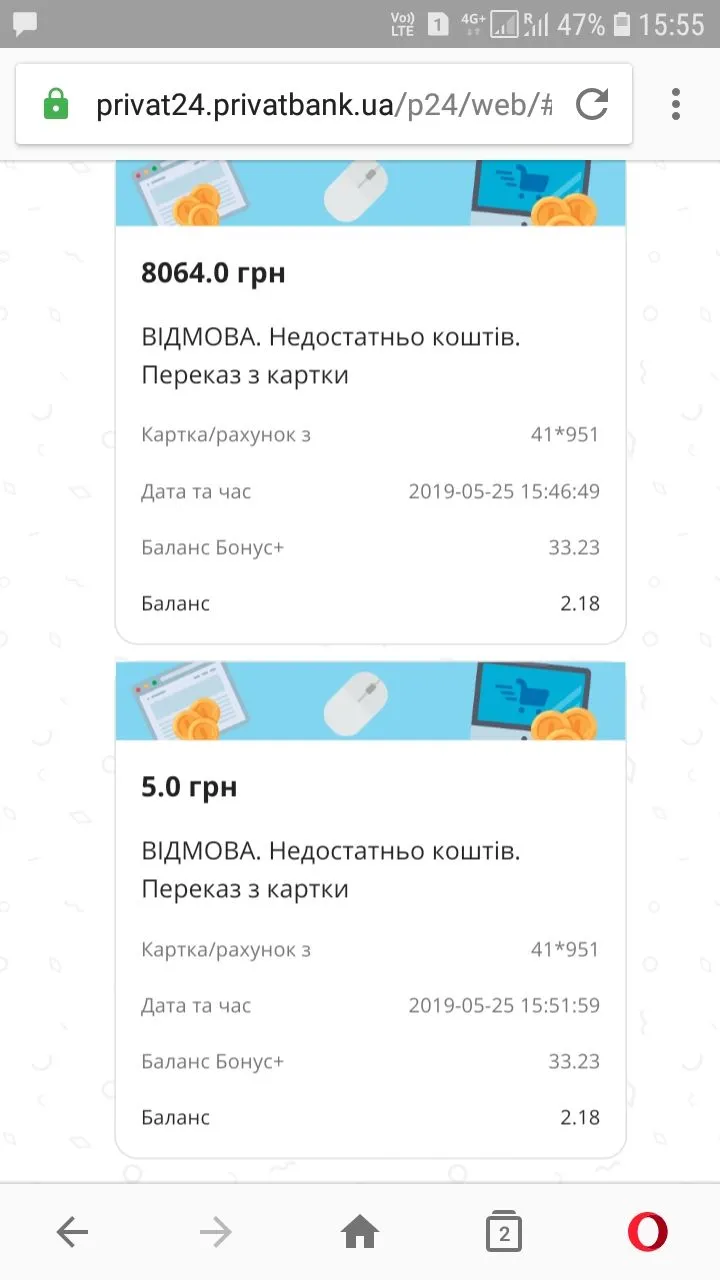Go back to the previous page
720x1280 pixels.
tap(72, 1232)
